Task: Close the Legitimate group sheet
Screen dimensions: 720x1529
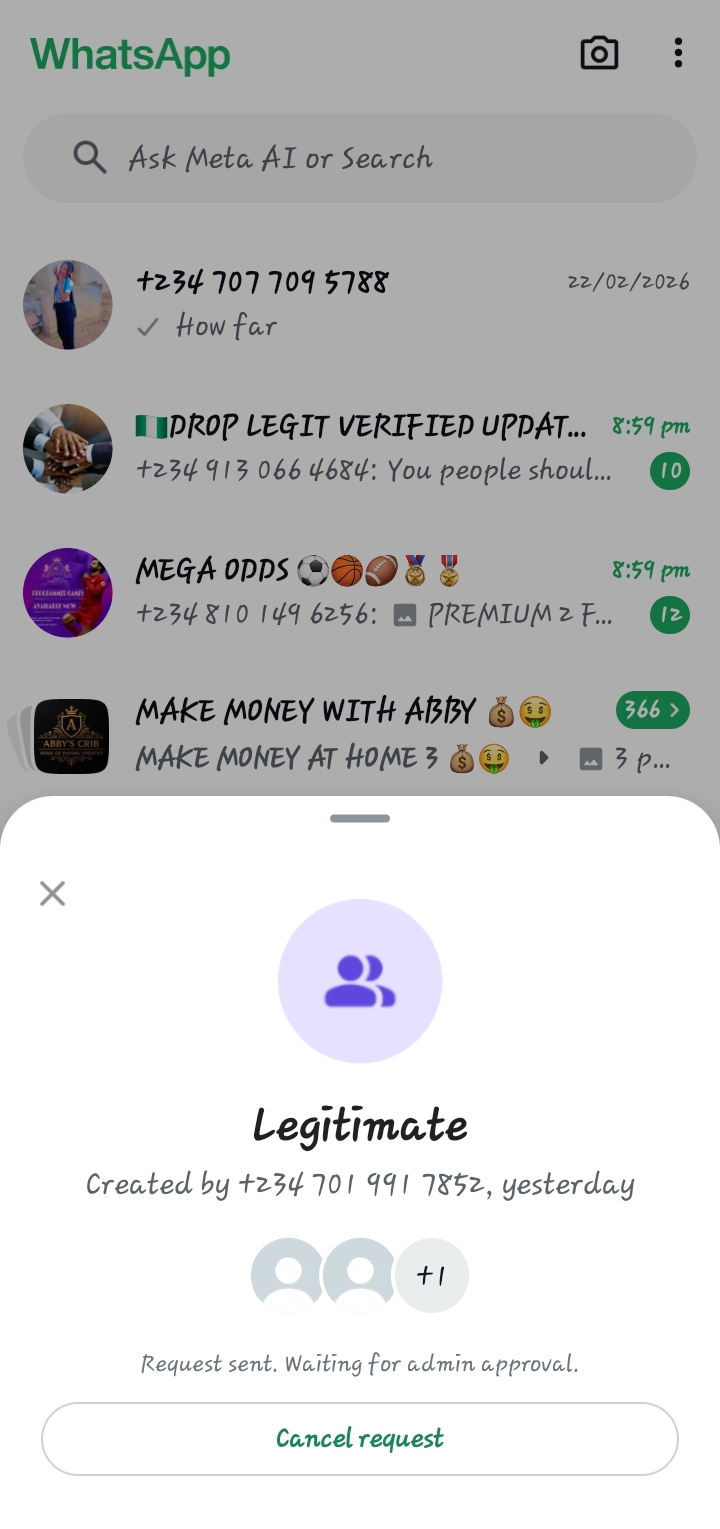Action: click(52, 893)
